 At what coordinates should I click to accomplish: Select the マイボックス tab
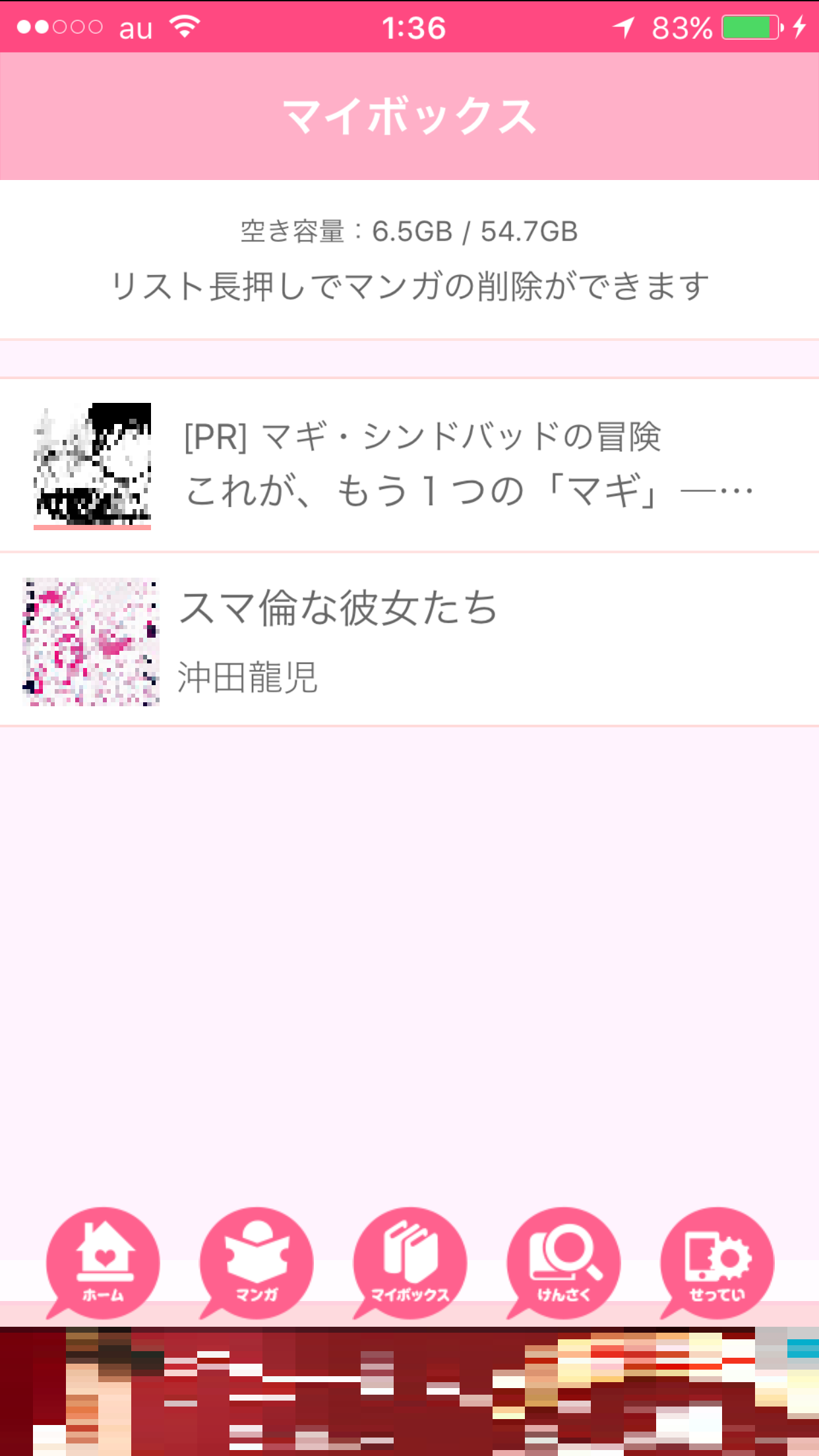click(x=410, y=1262)
